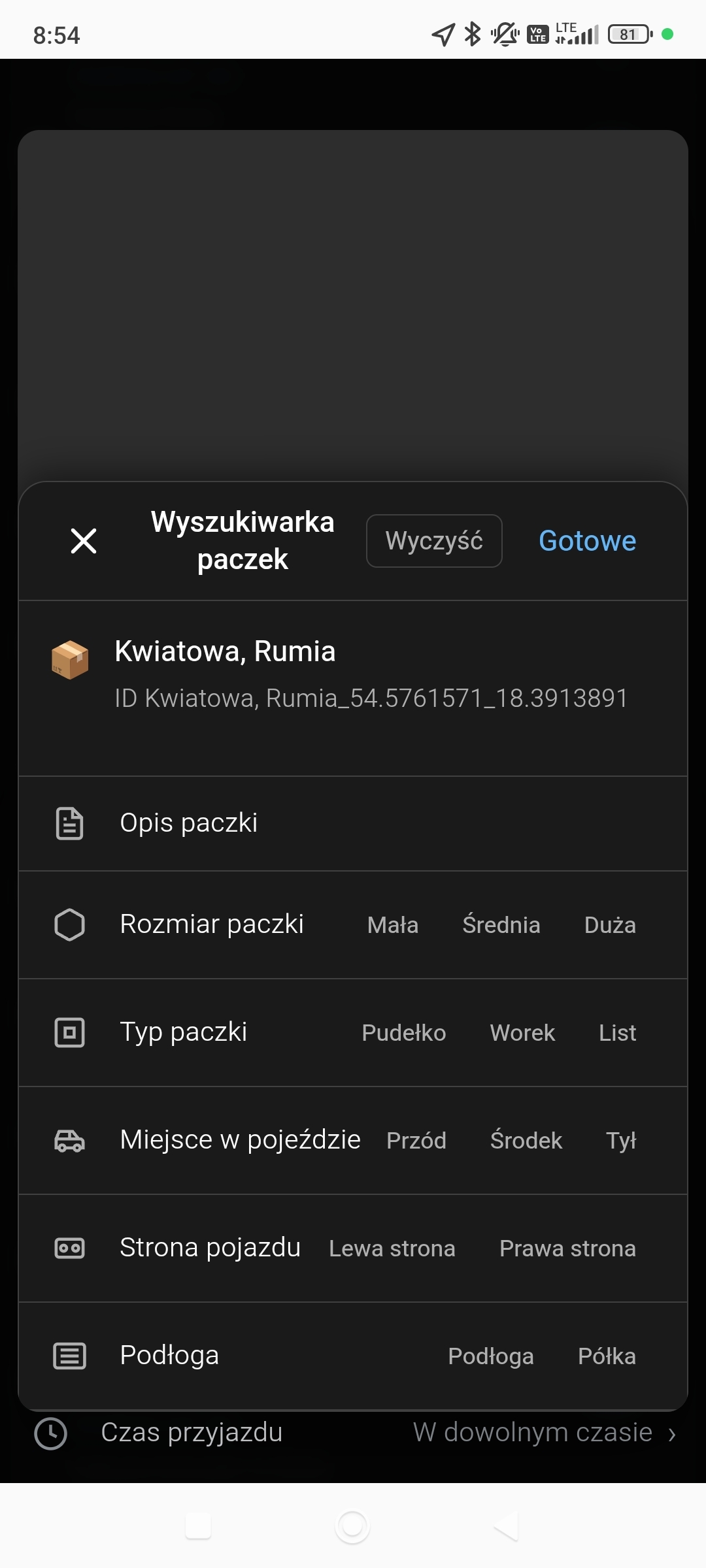Choose List as package type

coord(617,1033)
